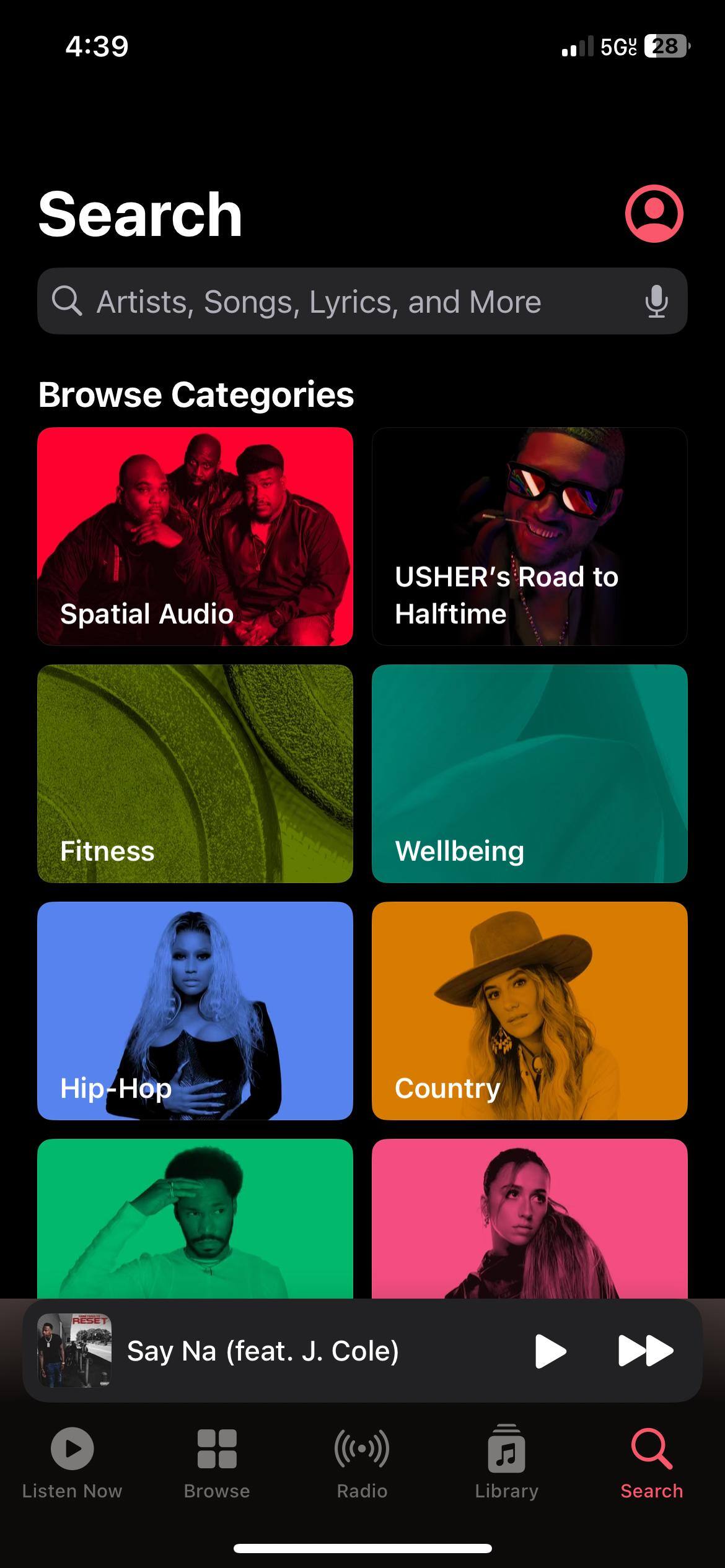Open USHER's Road to Halftime

click(530, 536)
